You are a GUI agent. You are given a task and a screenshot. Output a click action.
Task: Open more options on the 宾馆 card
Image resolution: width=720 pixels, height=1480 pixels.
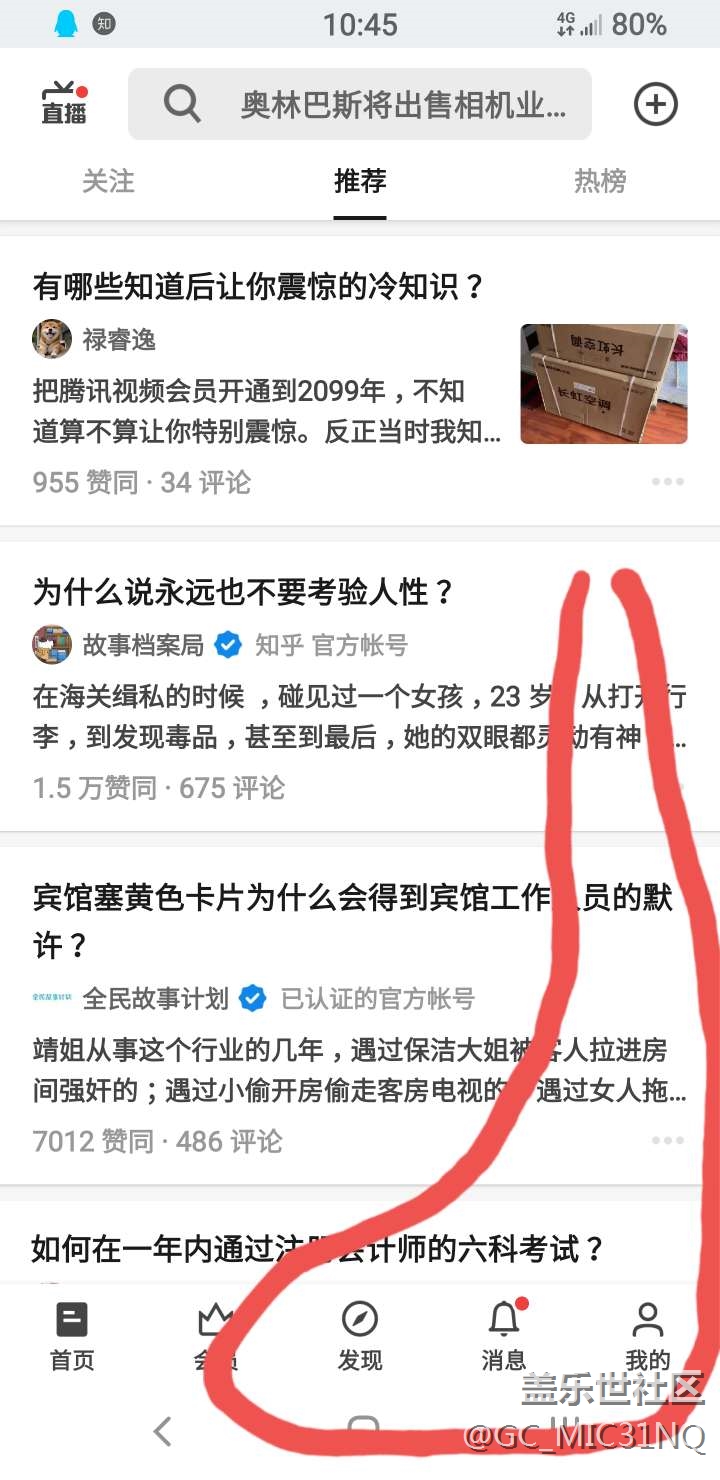click(667, 1140)
